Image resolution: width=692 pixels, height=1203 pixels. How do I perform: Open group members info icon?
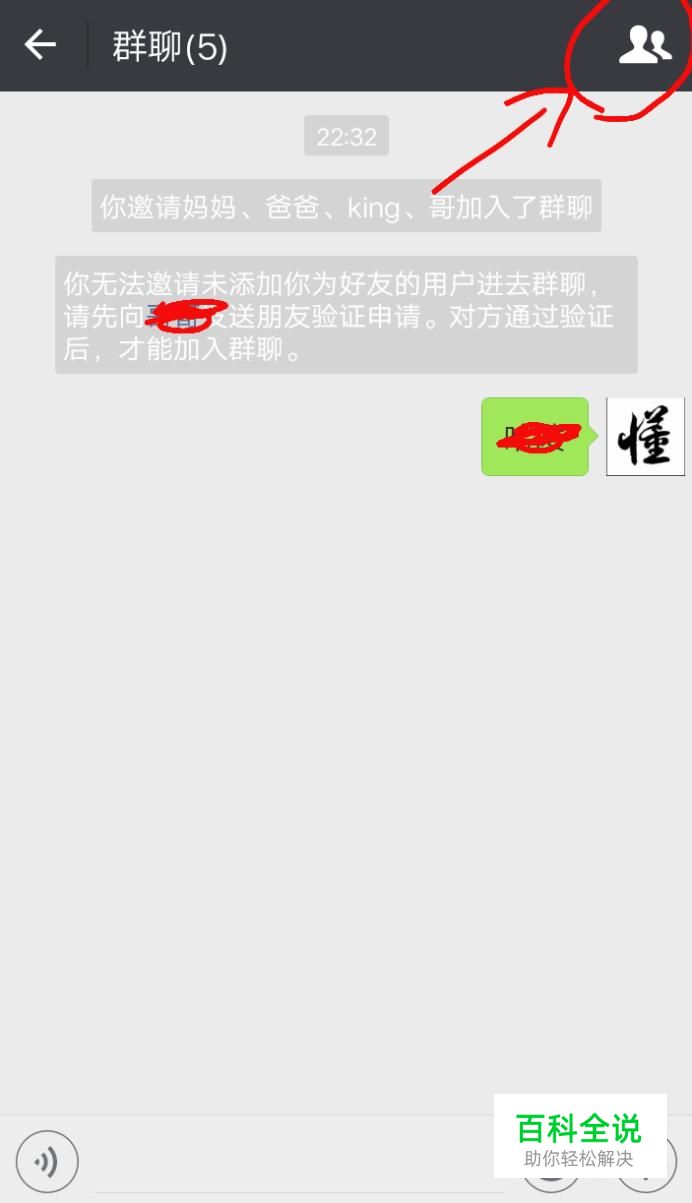[x=644, y=45]
